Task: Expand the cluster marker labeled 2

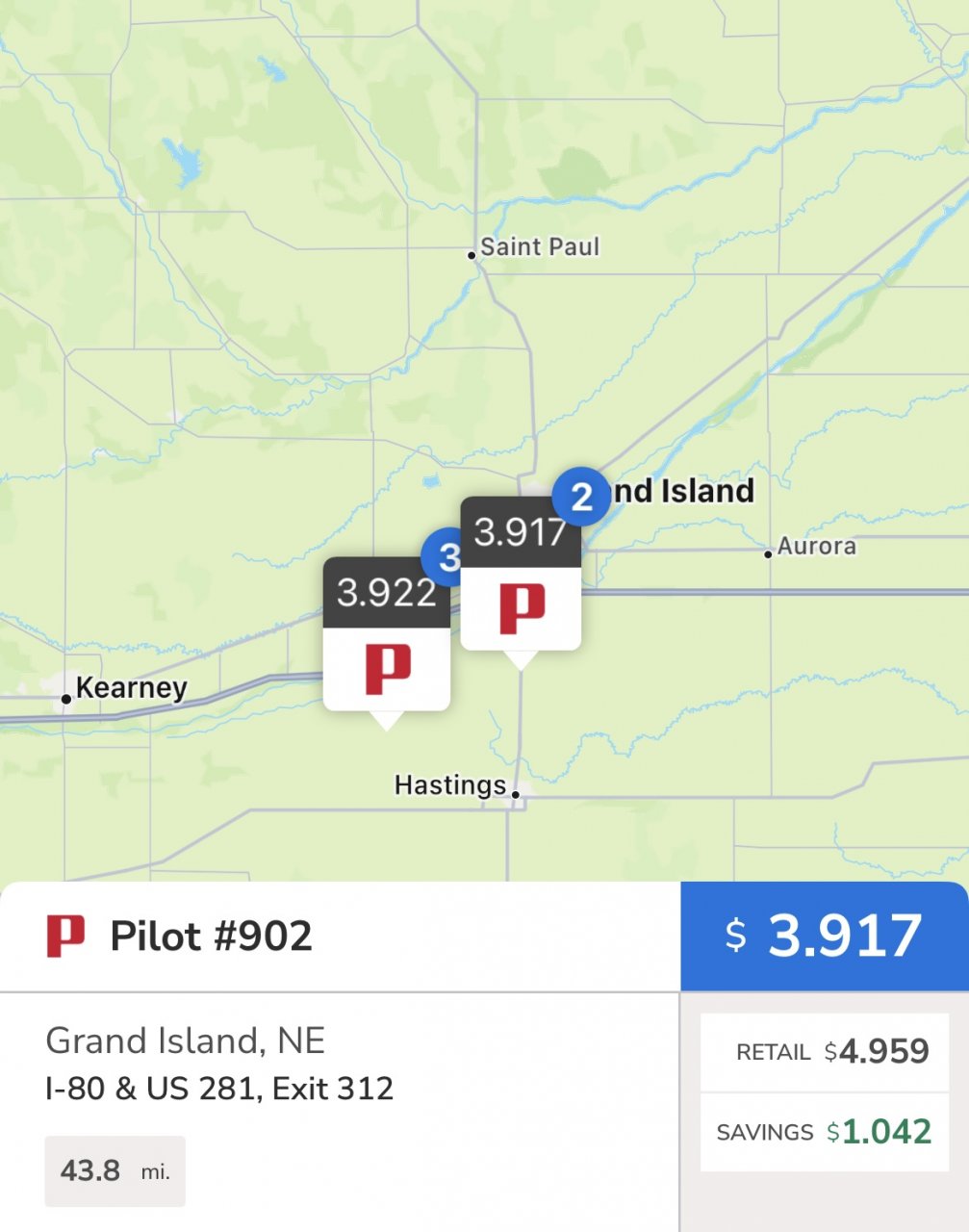Action: (581, 496)
